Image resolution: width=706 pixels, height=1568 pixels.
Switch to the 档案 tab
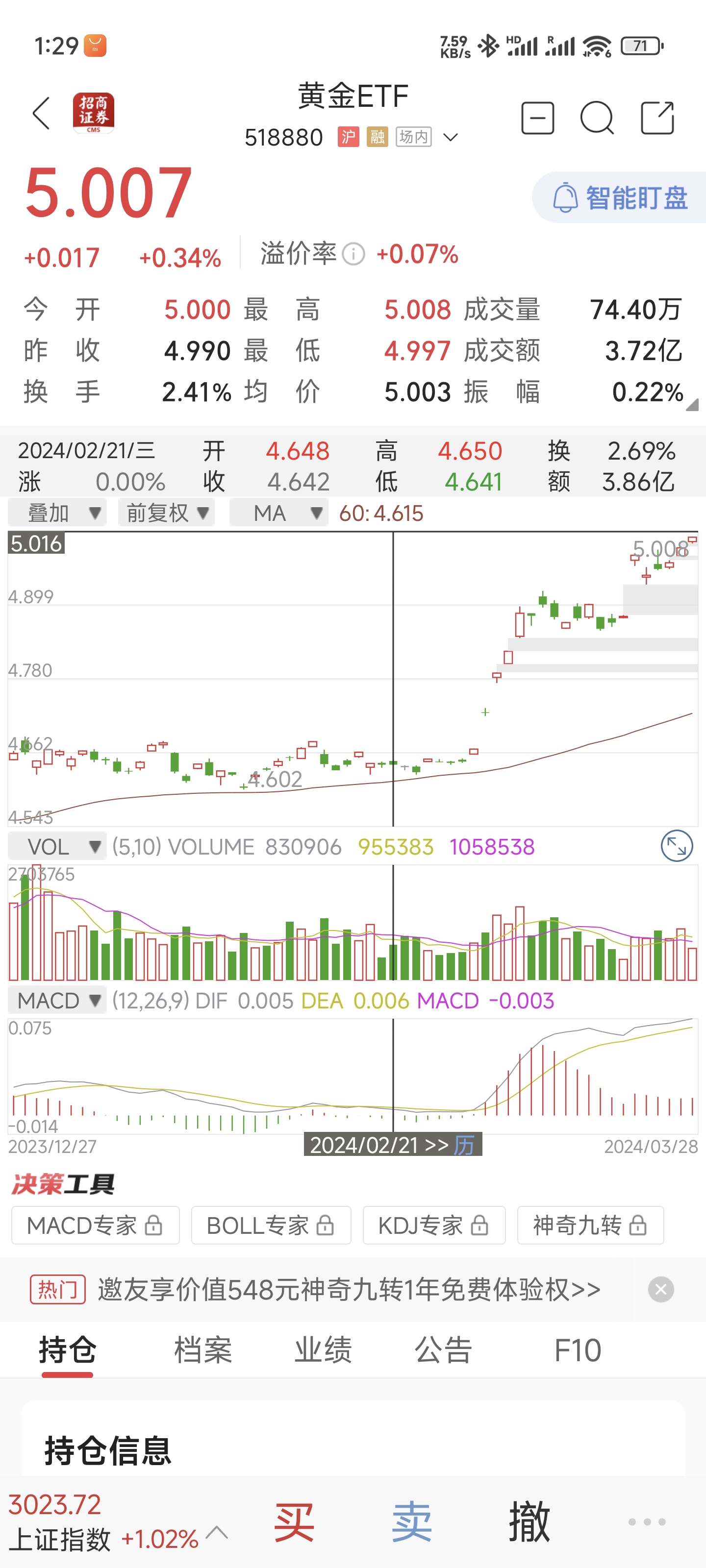202,1350
